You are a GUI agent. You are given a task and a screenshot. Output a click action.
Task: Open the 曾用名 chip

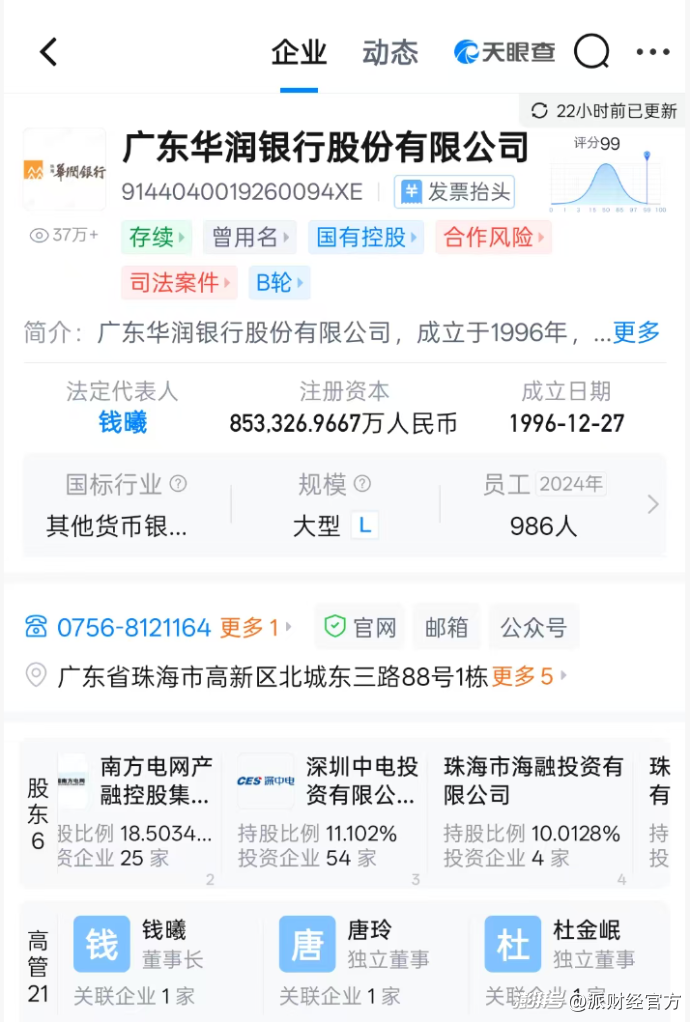point(250,238)
